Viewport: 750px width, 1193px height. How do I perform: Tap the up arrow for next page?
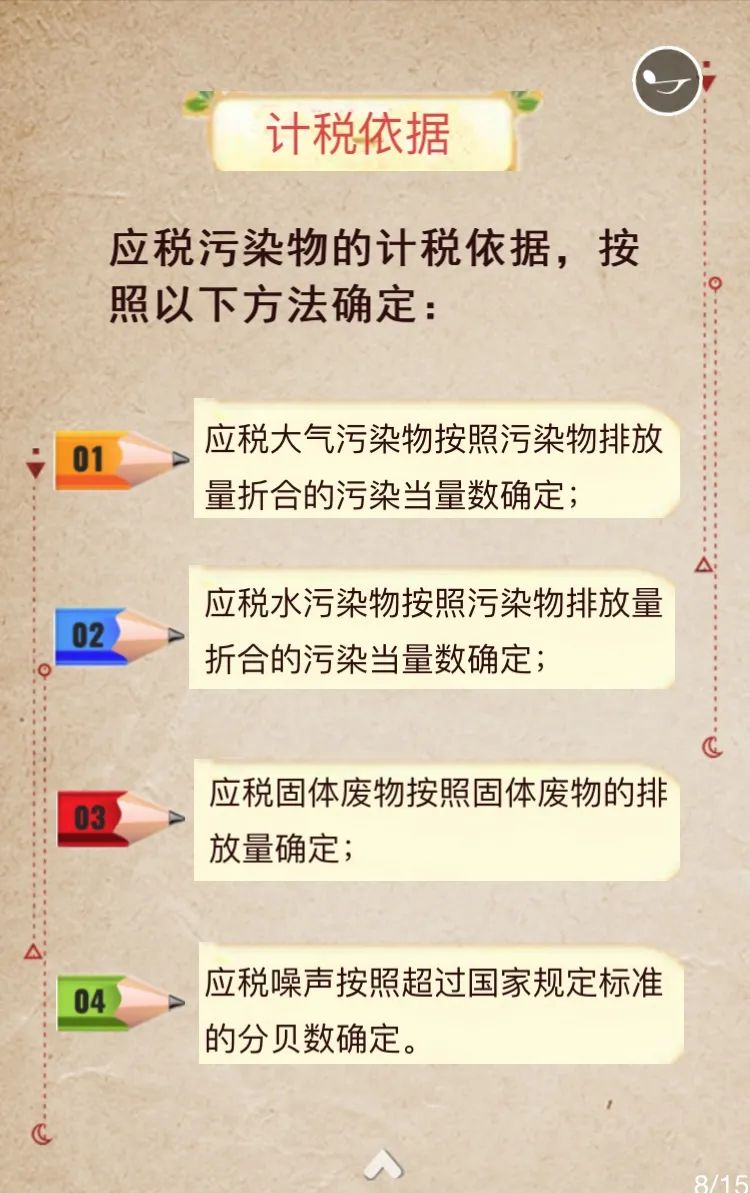point(383,1164)
